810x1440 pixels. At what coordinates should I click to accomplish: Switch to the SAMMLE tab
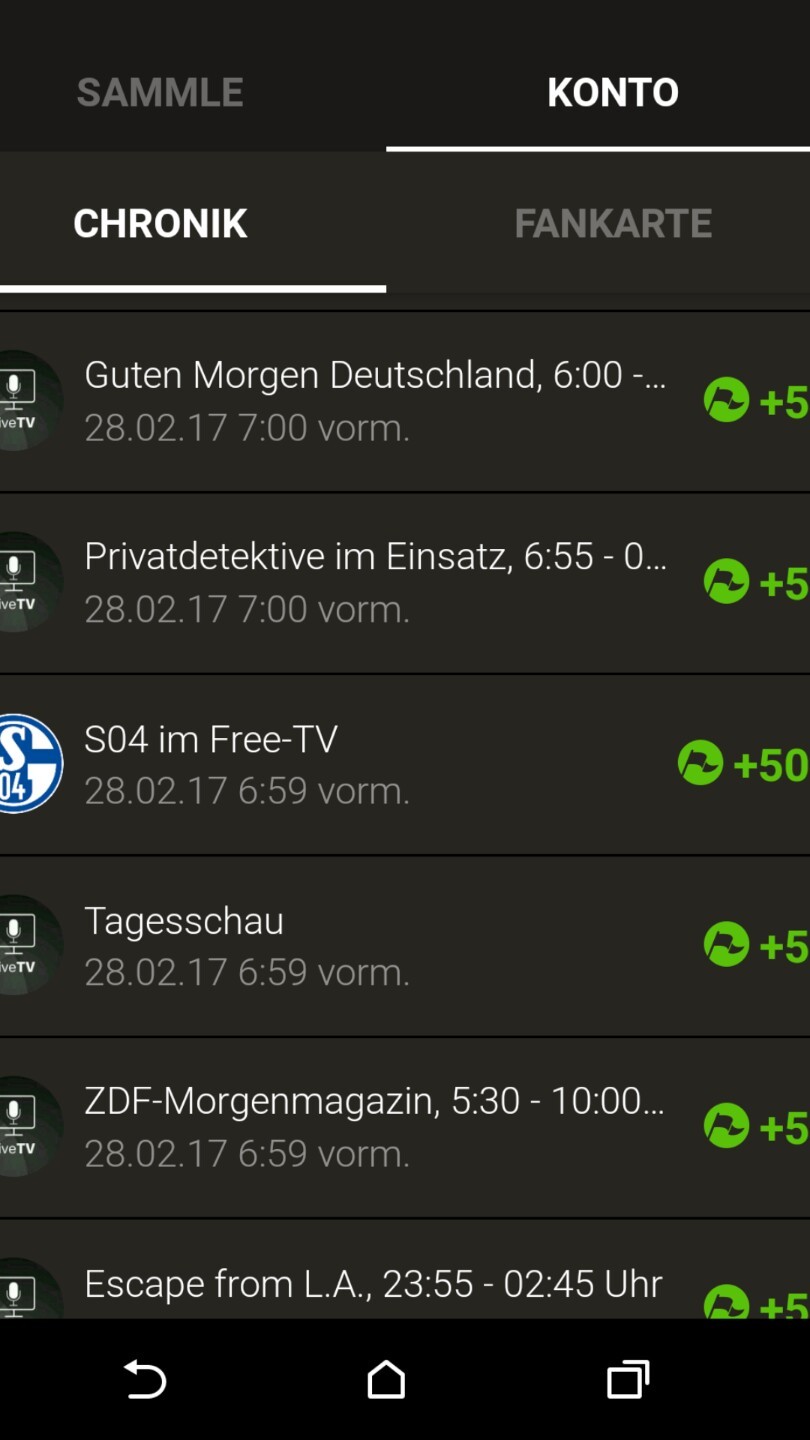tap(160, 92)
